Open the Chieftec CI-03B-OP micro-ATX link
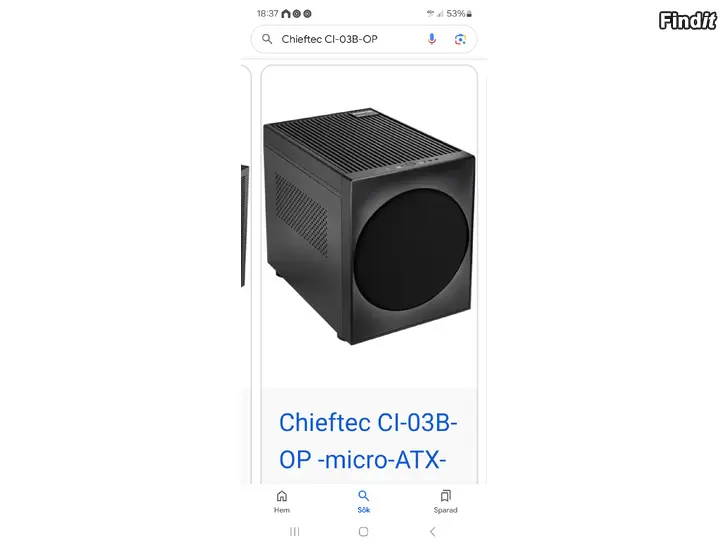728x546 pixels. point(367,441)
